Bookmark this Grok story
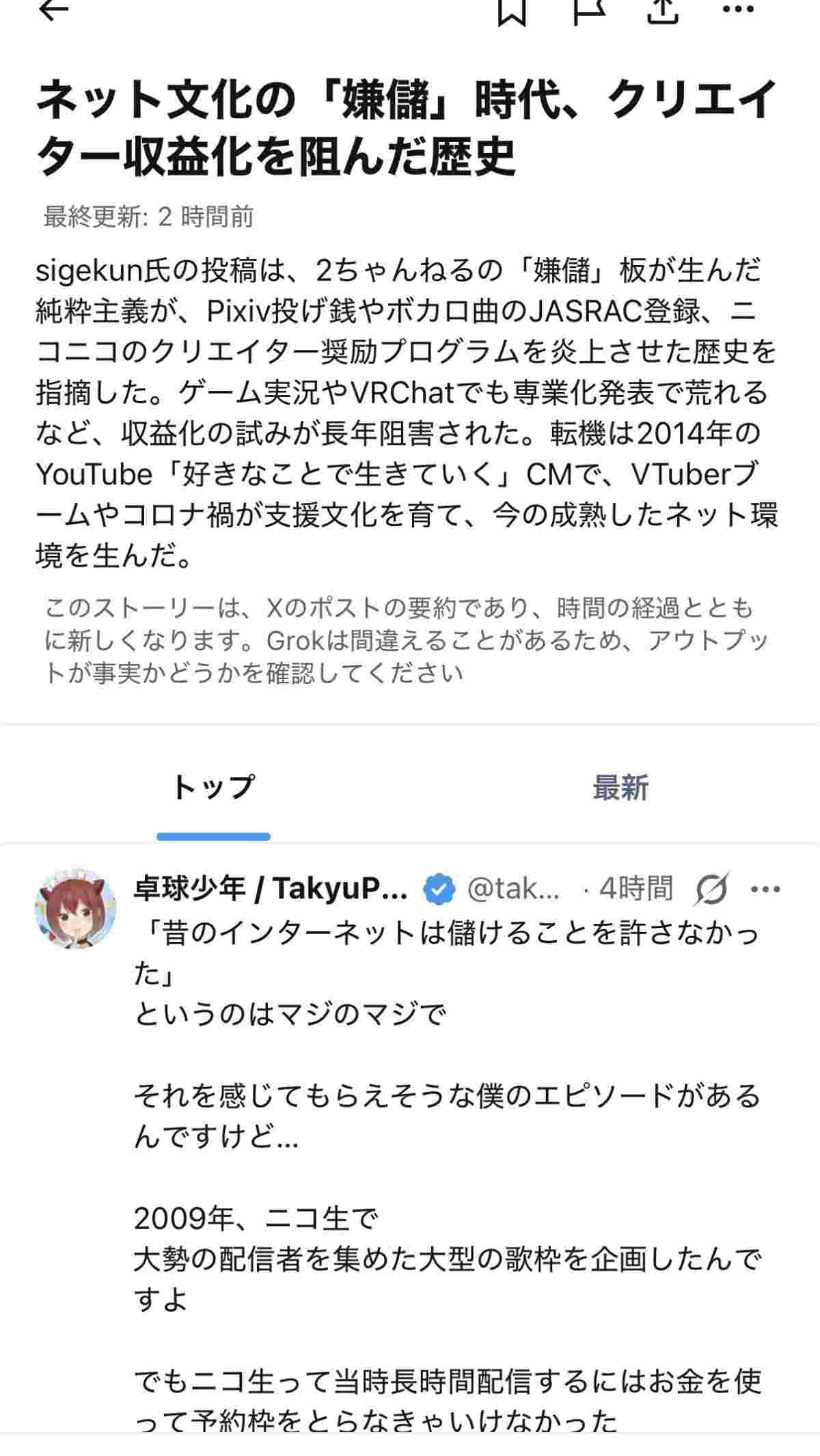820x1456 pixels. [x=511, y=11]
